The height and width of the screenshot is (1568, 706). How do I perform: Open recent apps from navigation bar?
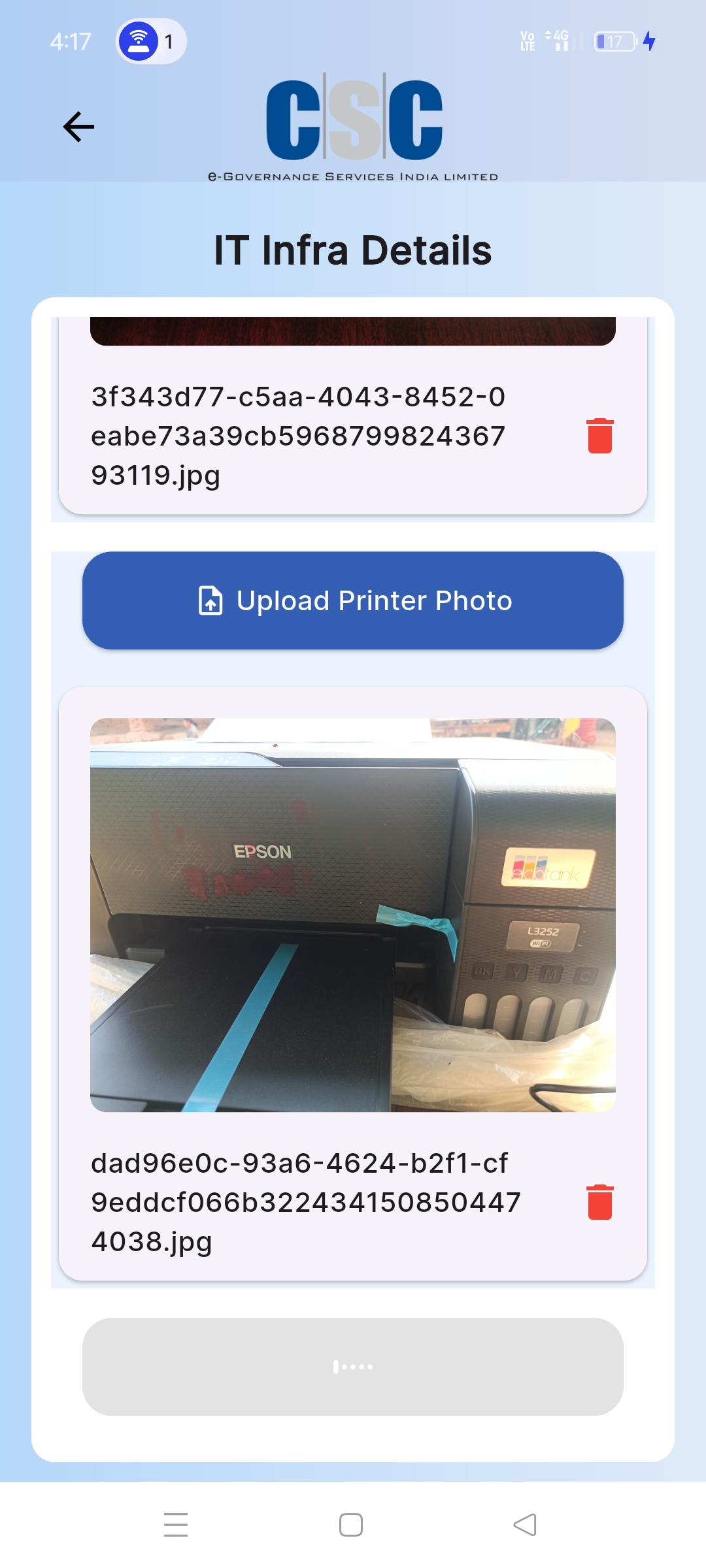tap(176, 1525)
